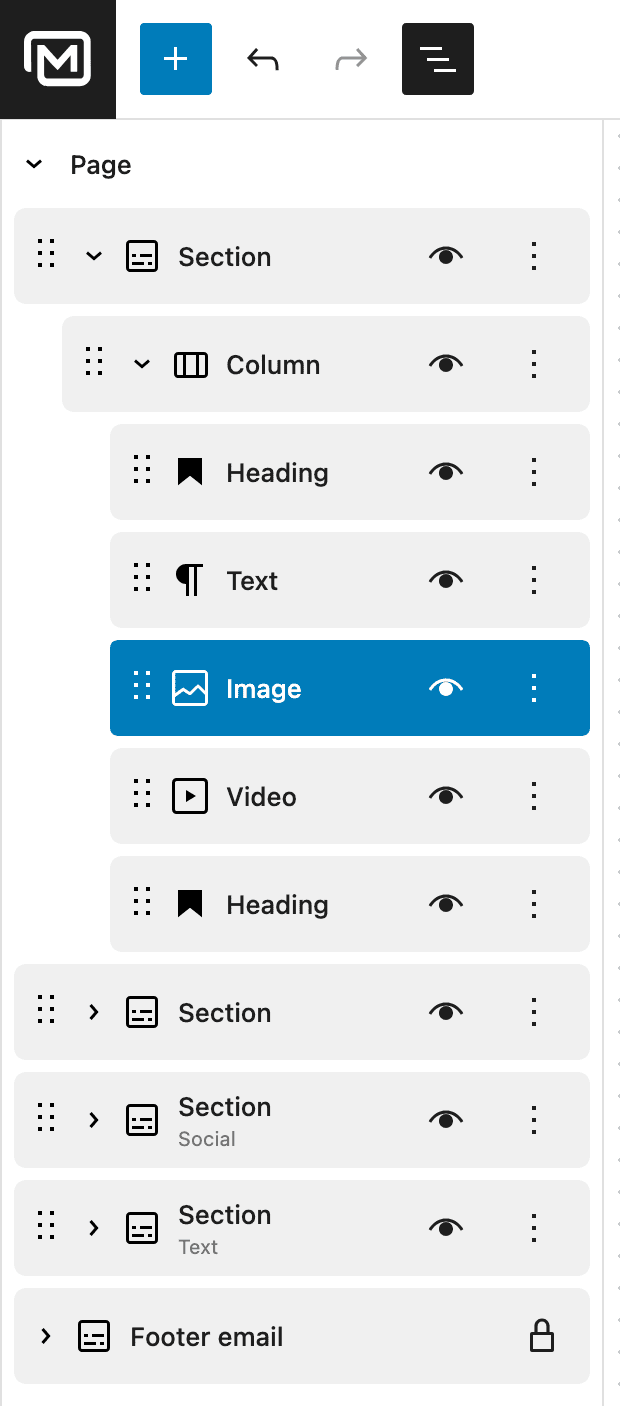Hide the Social section with eye icon
The image size is (620, 1406).
coord(446,1120)
